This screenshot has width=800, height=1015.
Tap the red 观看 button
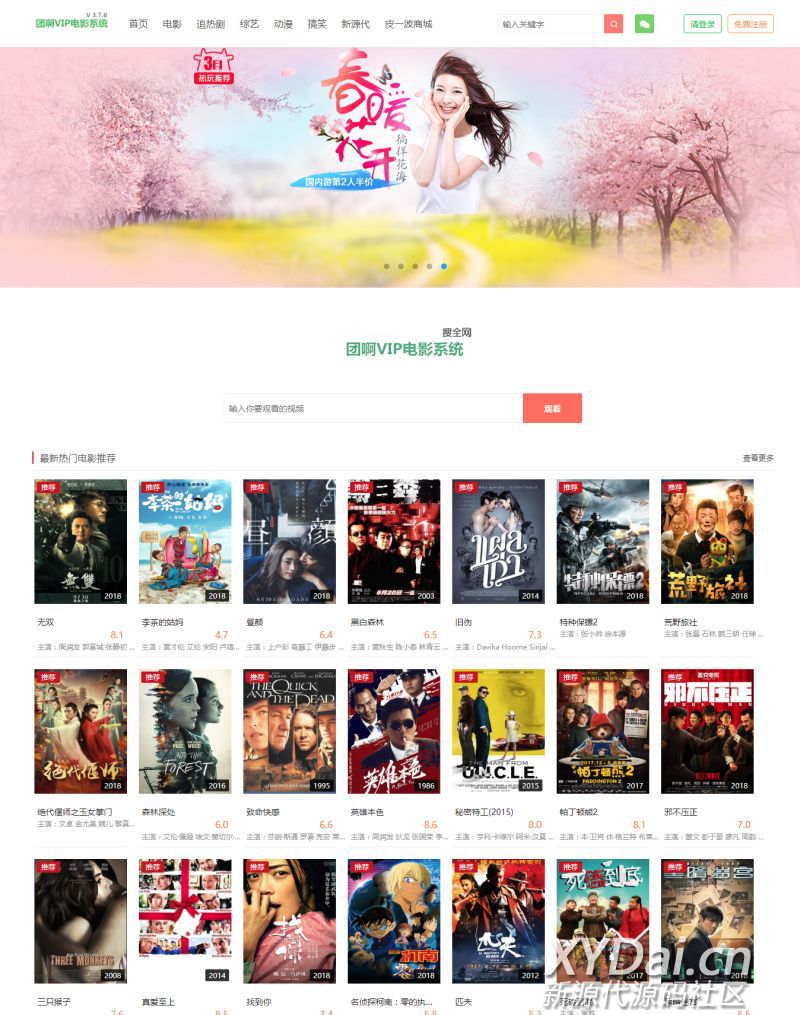(552, 408)
